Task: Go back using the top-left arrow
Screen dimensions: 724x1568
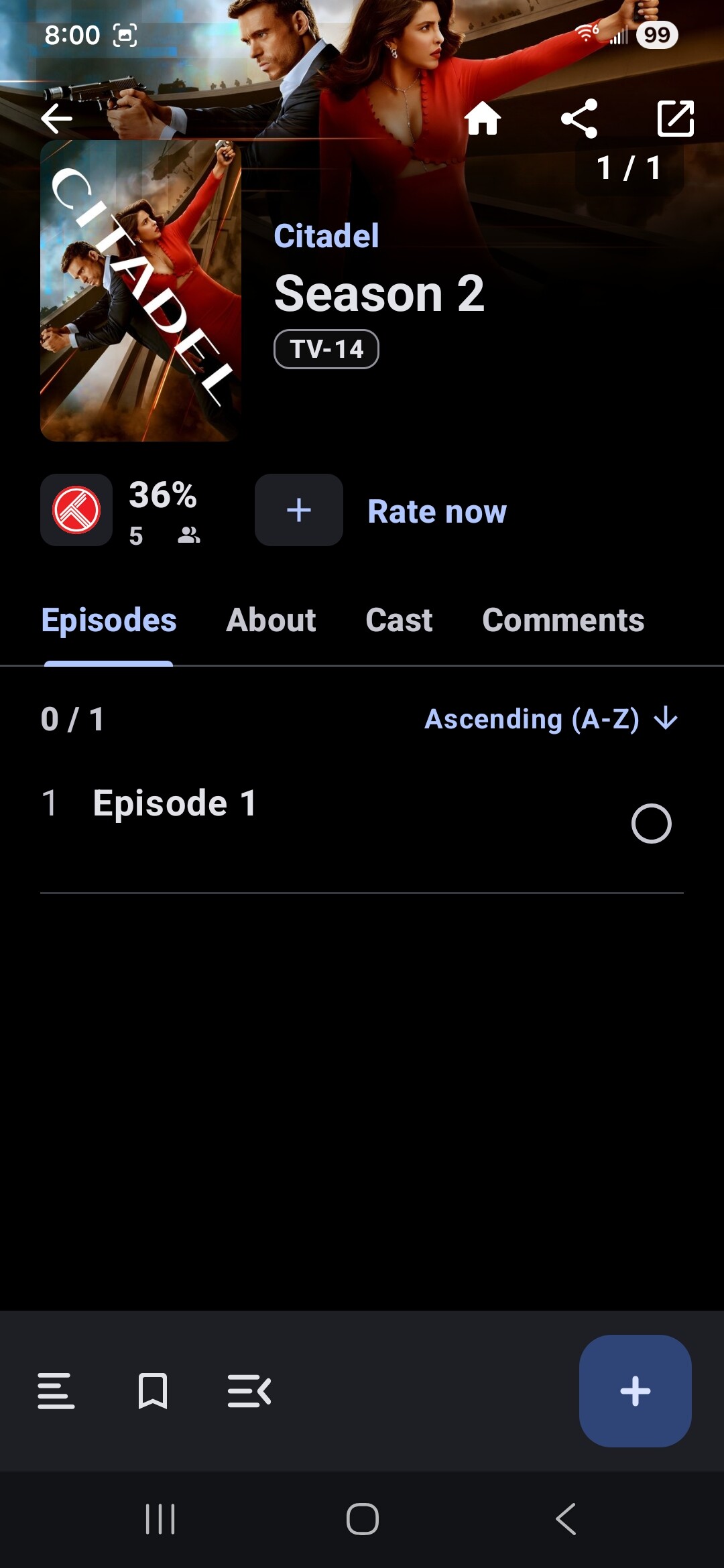Action: 56,119
